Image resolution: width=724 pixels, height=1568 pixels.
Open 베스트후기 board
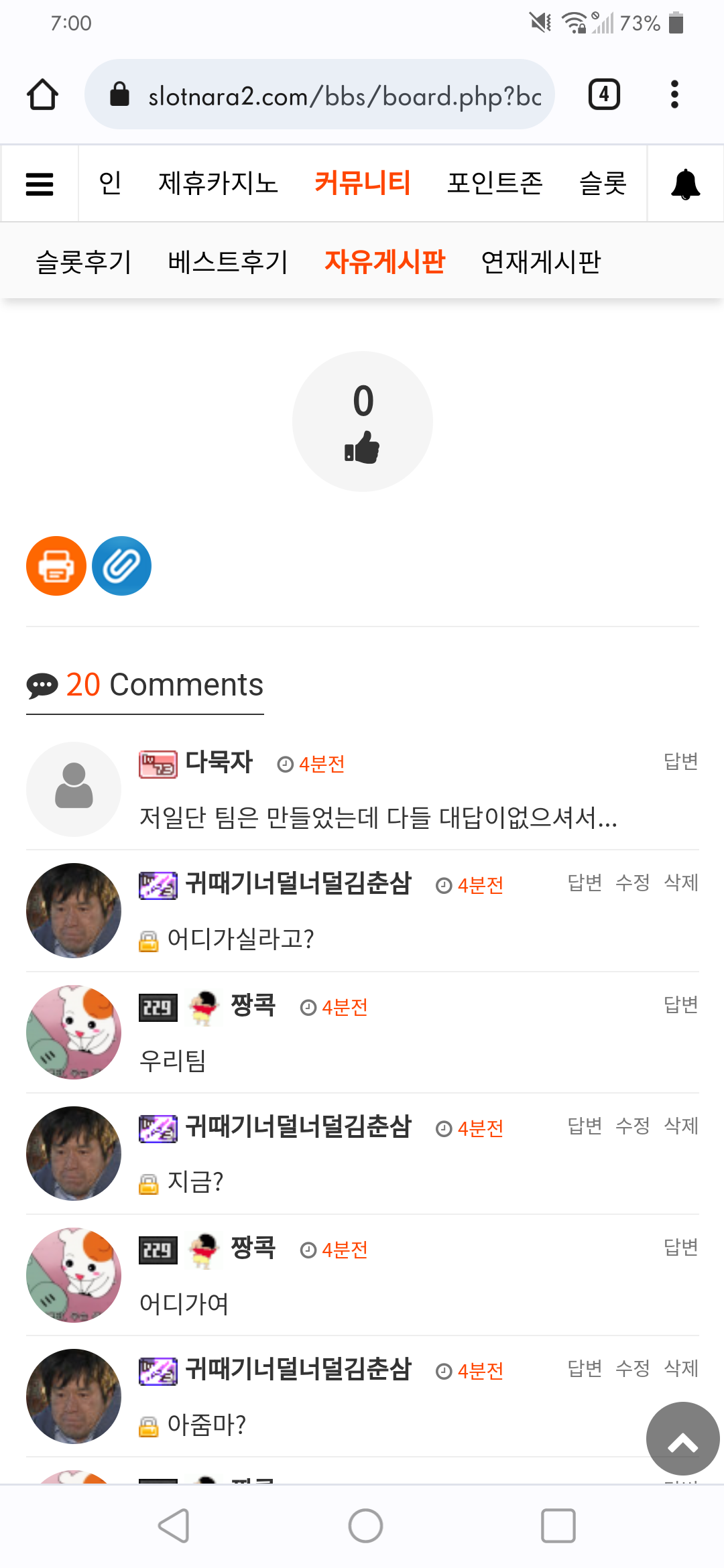(228, 261)
